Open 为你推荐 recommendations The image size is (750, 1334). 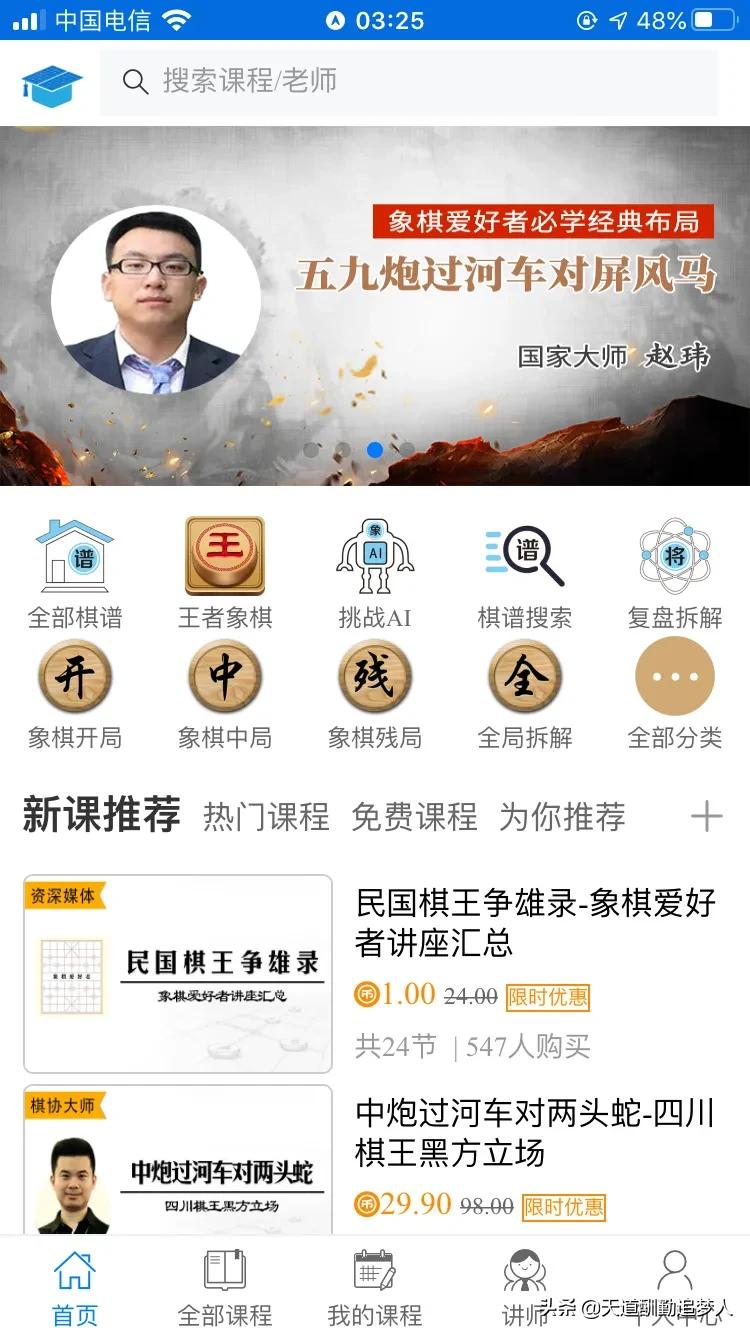(x=565, y=816)
